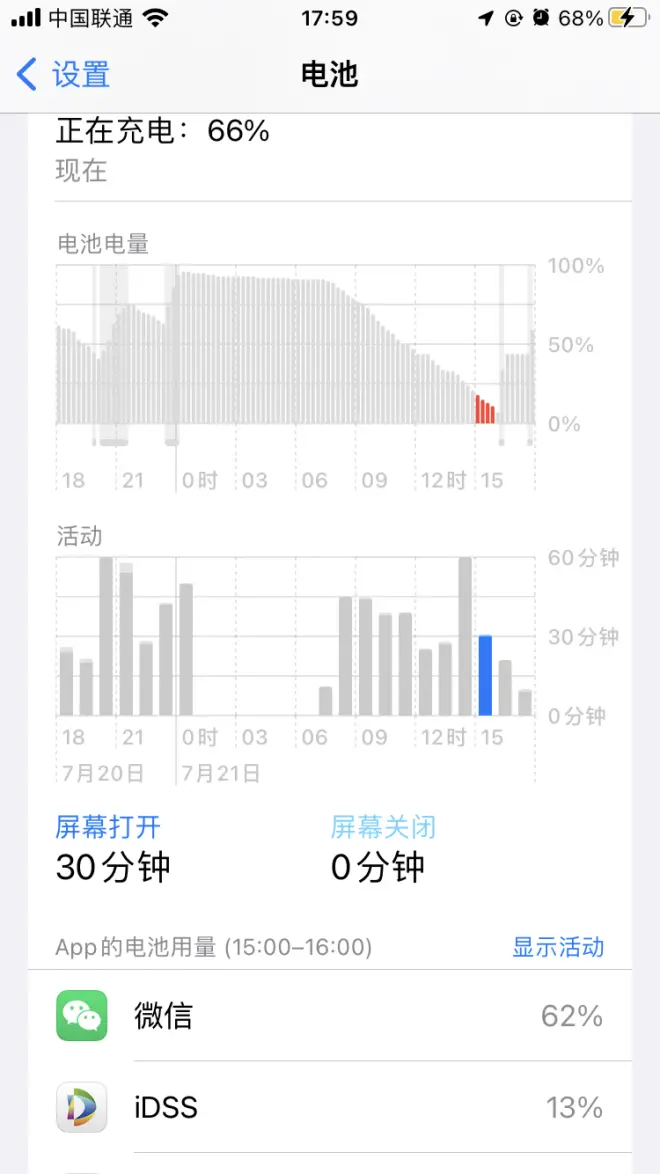The image size is (660, 1174).
Task: Tap 显示活动 link
Action: tap(558, 947)
